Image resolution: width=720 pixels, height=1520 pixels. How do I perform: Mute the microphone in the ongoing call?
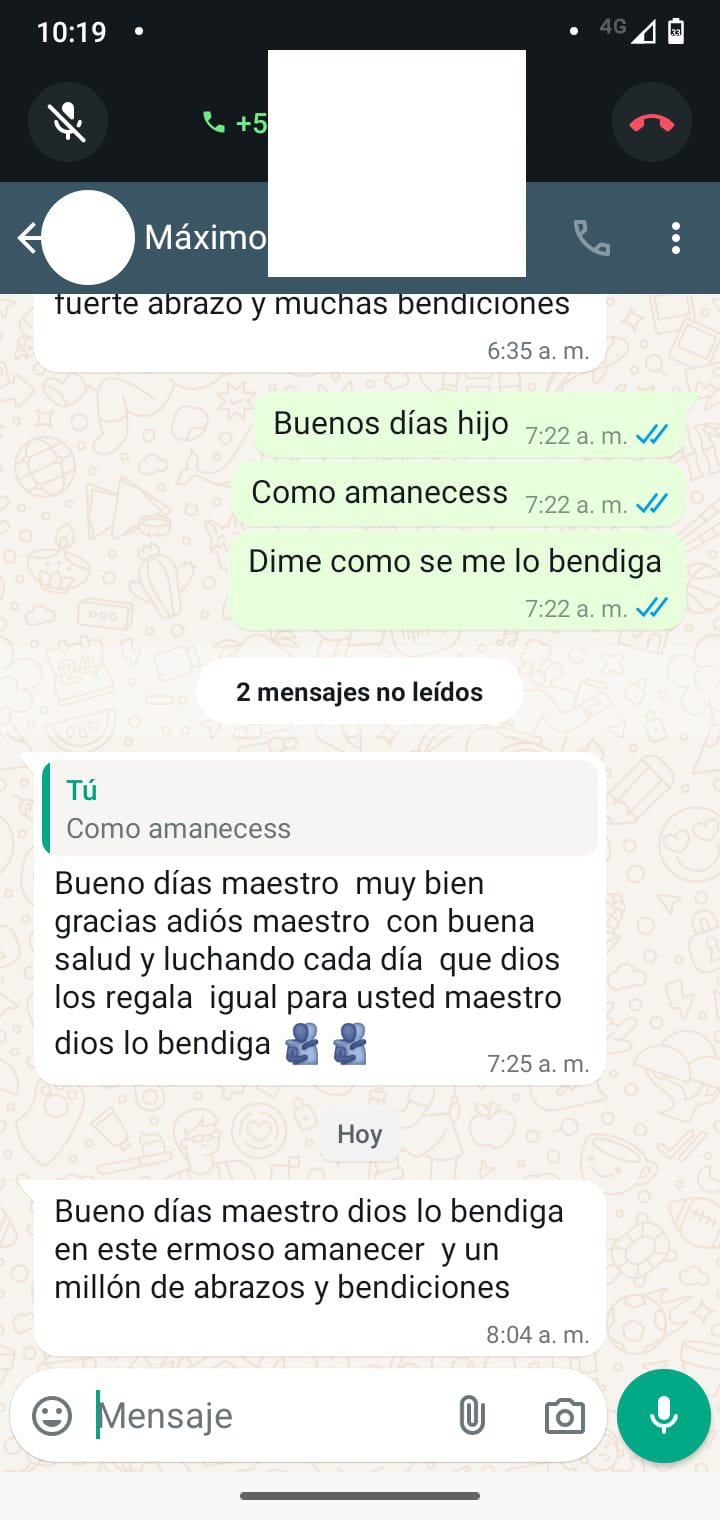[x=67, y=123]
